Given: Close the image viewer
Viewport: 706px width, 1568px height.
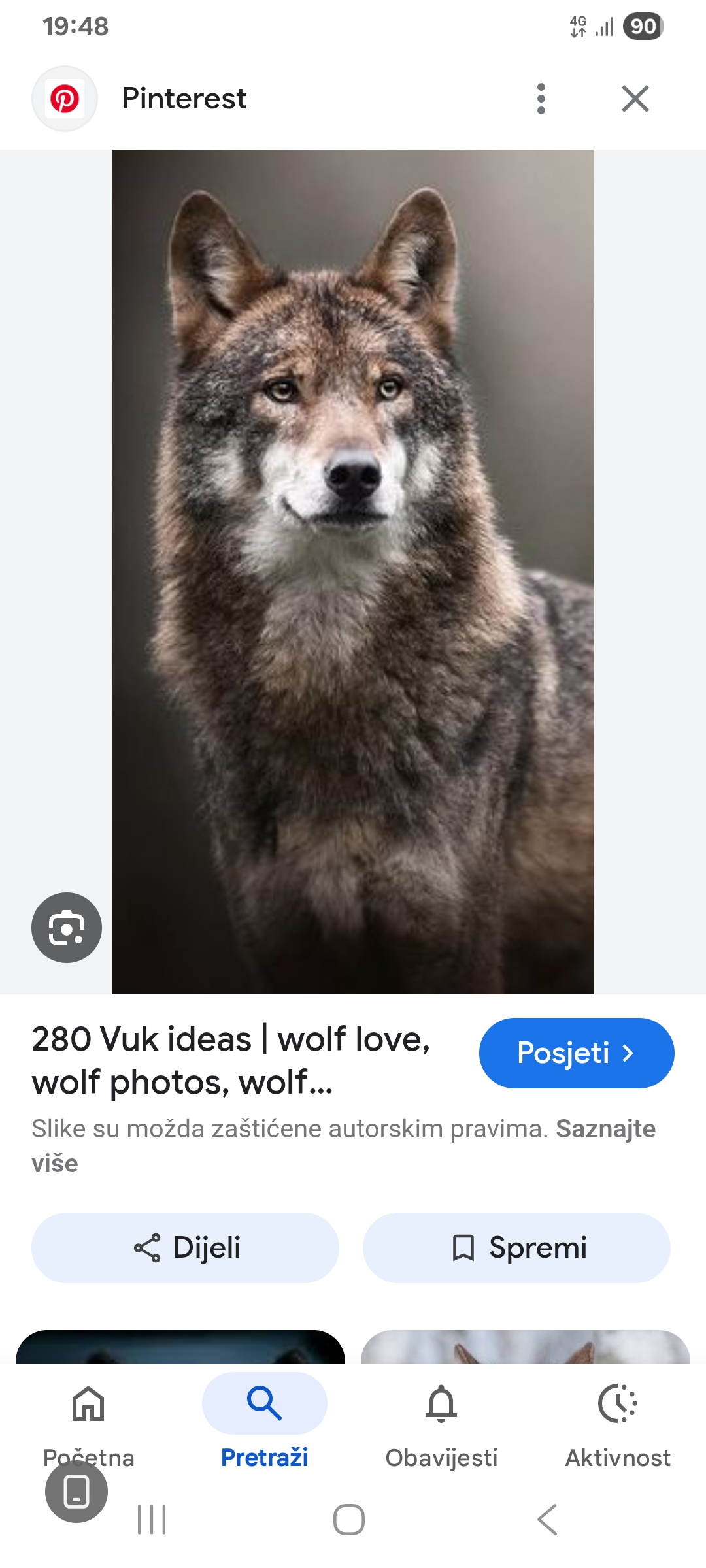Looking at the screenshot, I should point(635,99).
